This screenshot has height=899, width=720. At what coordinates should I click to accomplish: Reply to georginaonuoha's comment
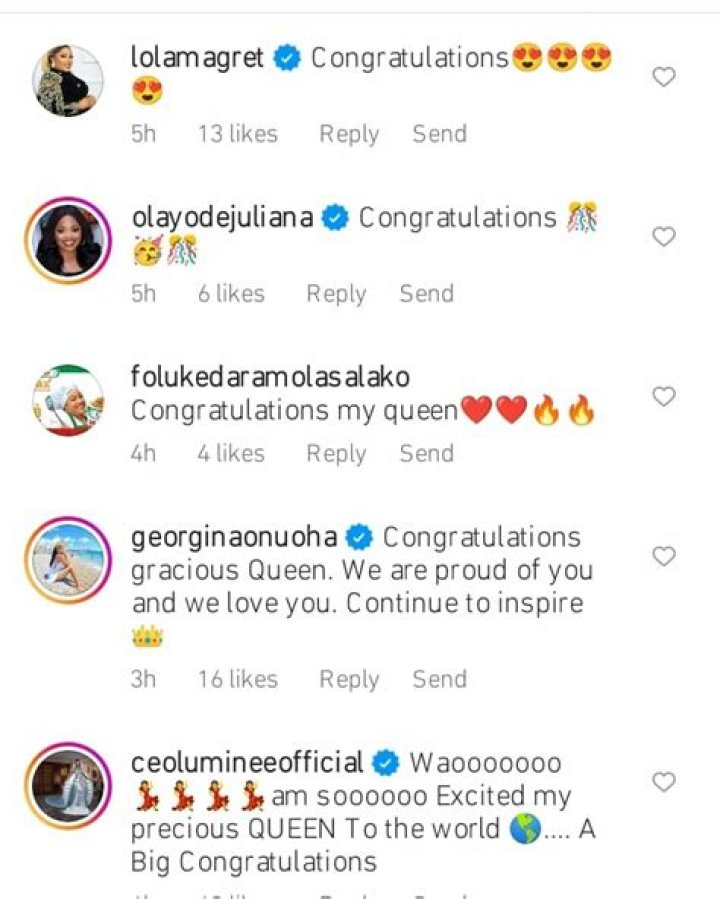[x=349, y=678]
